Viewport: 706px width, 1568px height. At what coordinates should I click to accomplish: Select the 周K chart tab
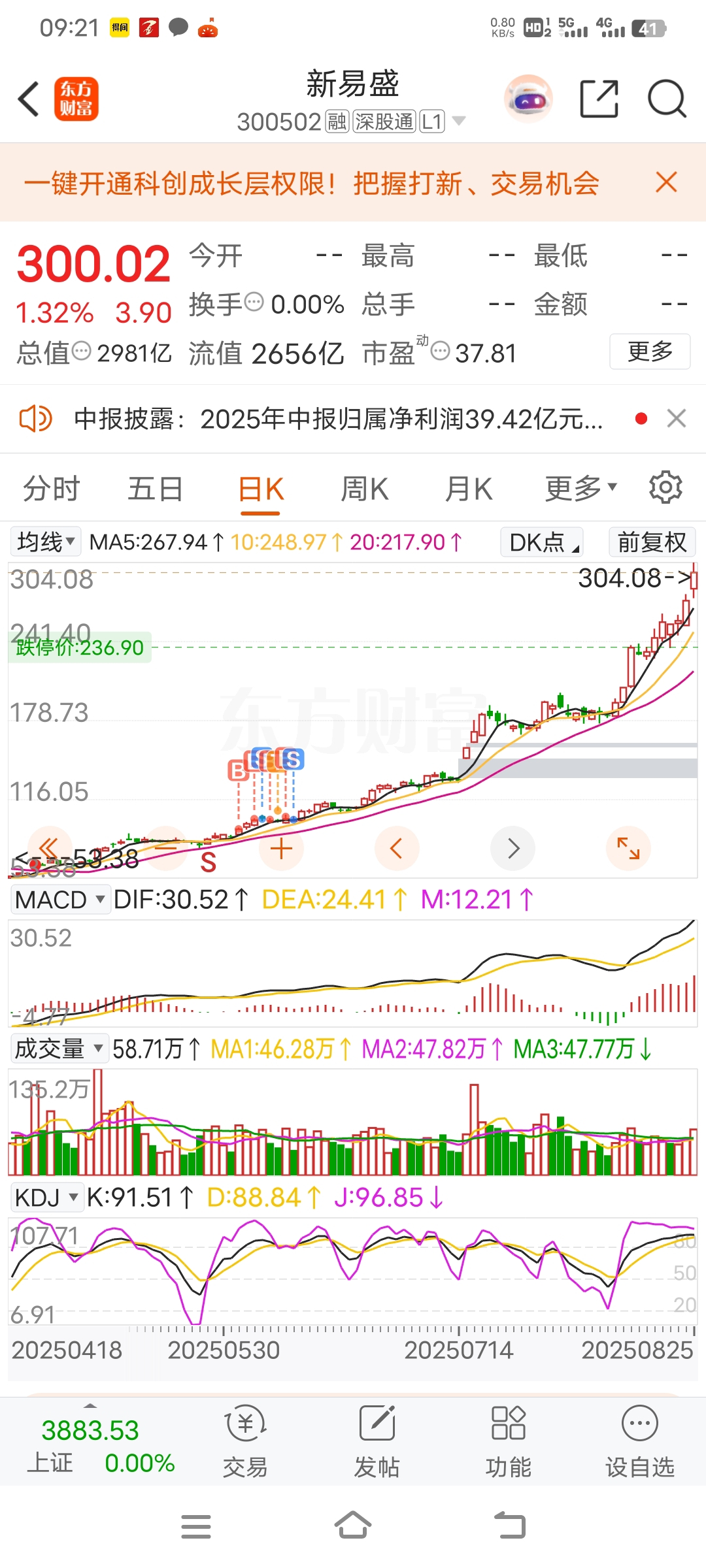(365, 489)
